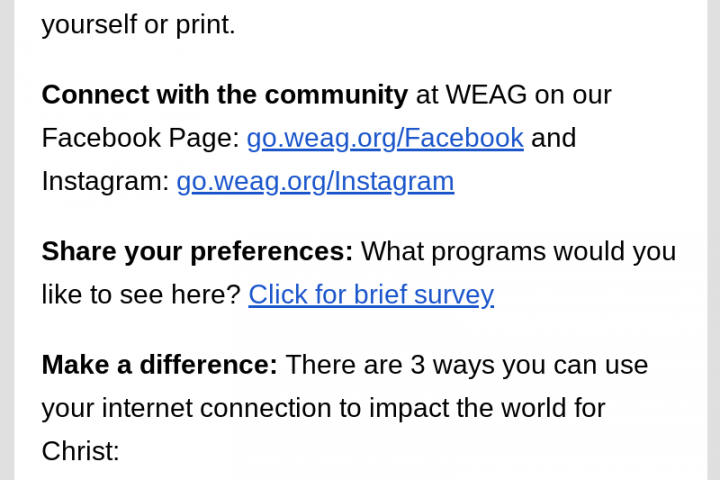Tap the Click for brief survey link
Image resolution: width=720 pixels, height=480 pixels.
point(371,295)
